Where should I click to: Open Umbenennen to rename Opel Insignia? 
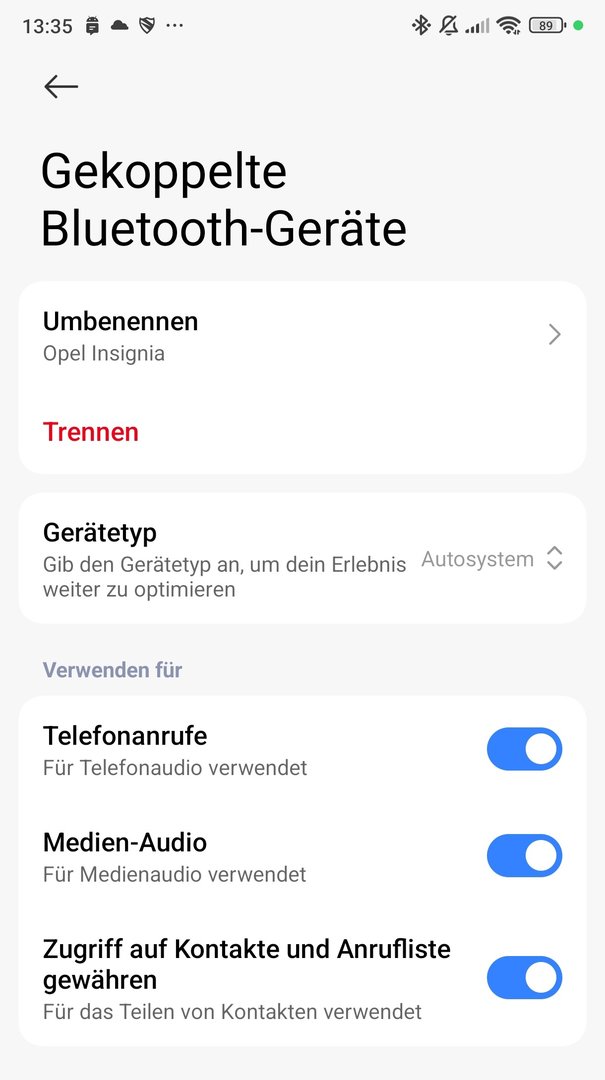pos(300,335)
